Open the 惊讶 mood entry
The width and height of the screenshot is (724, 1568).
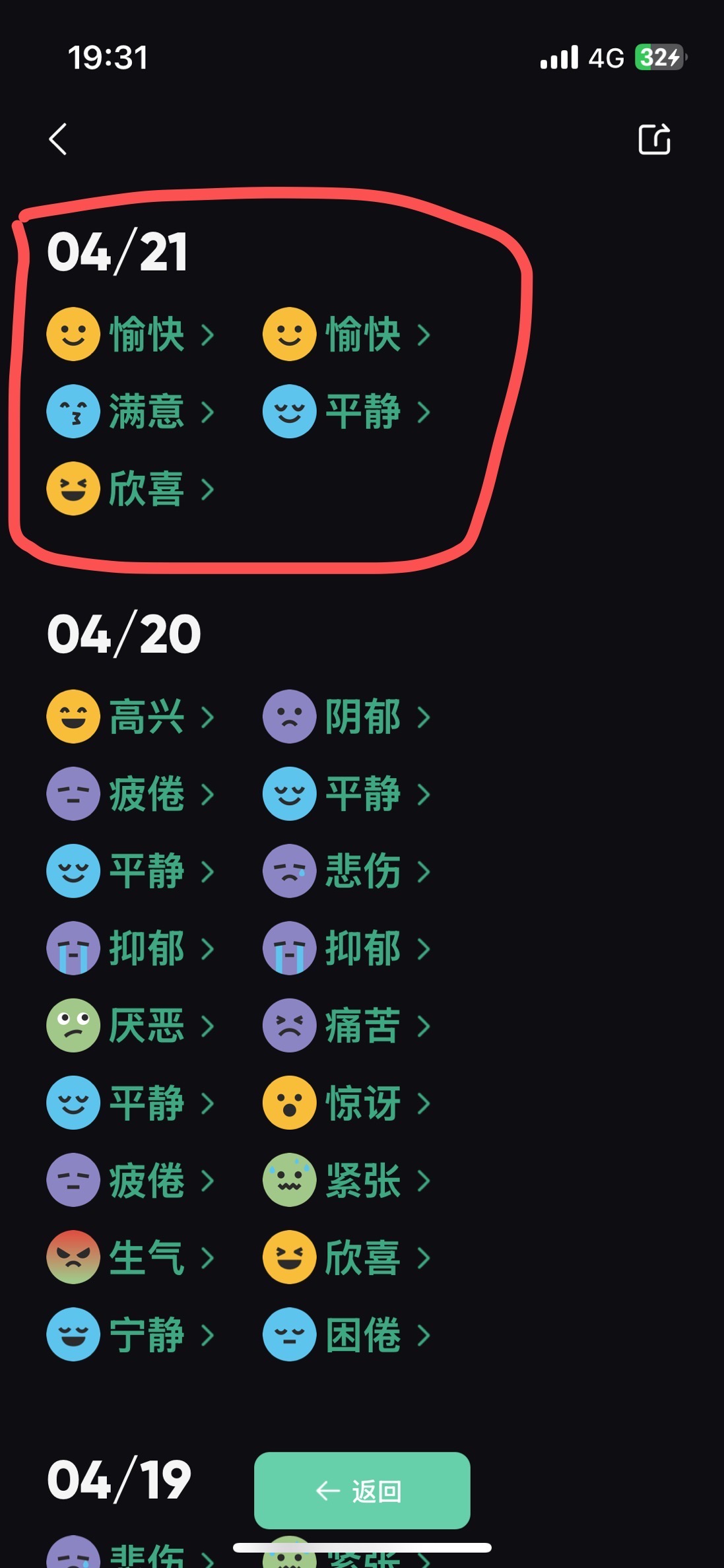[347, 1103]
